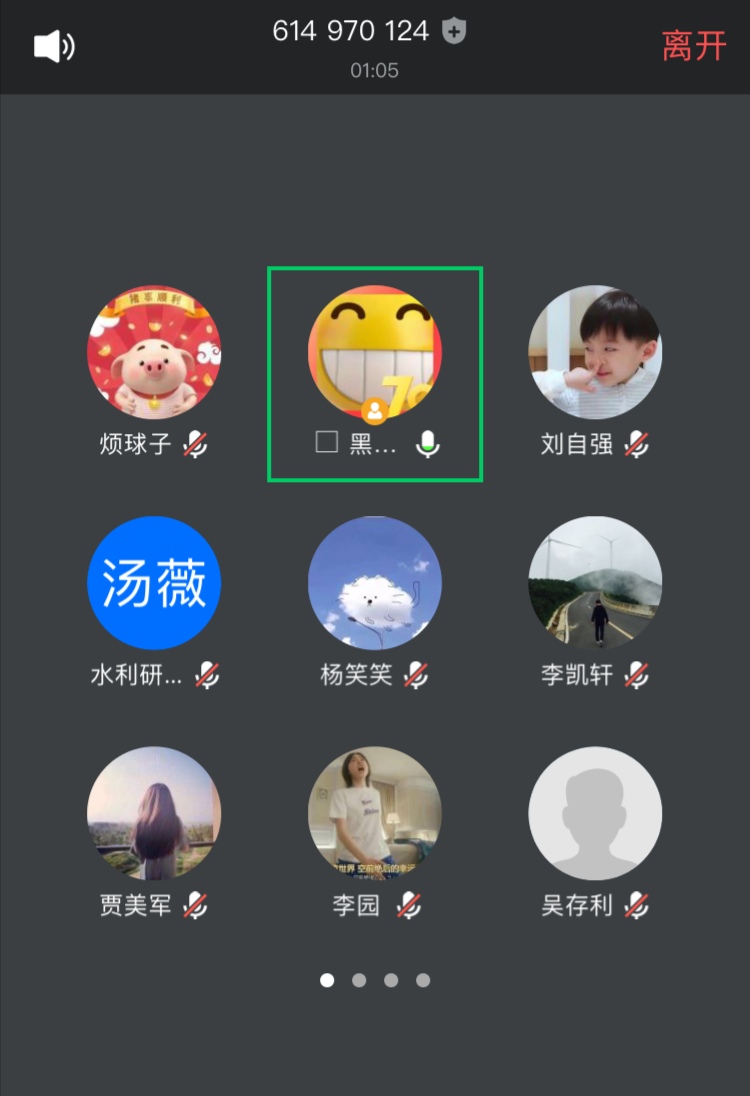Open the meeting security shield icon
This screenshot has height=1096, width=750.
[x=455, y=31]
